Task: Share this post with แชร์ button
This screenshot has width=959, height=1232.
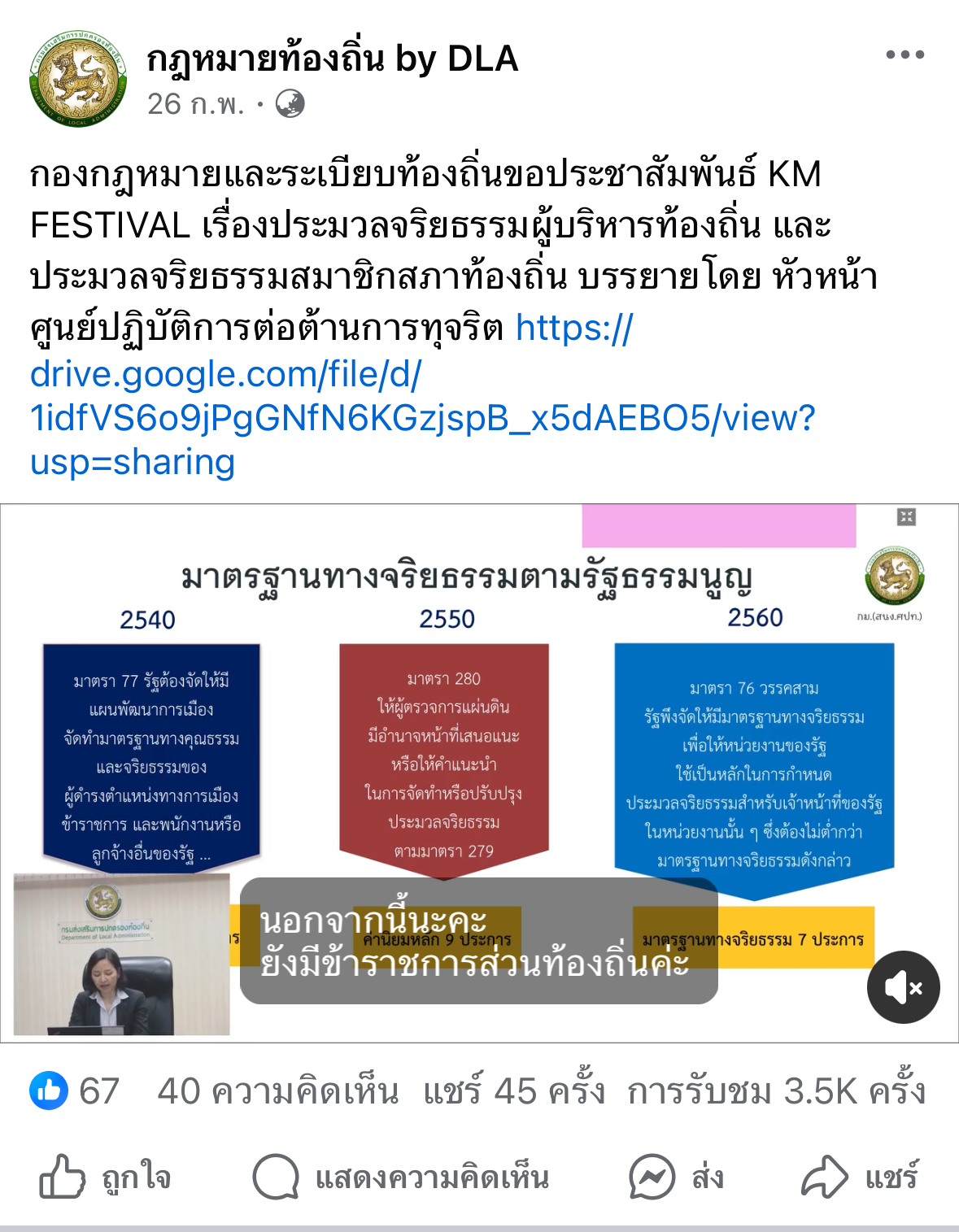Action: [x=861, y=1177]
